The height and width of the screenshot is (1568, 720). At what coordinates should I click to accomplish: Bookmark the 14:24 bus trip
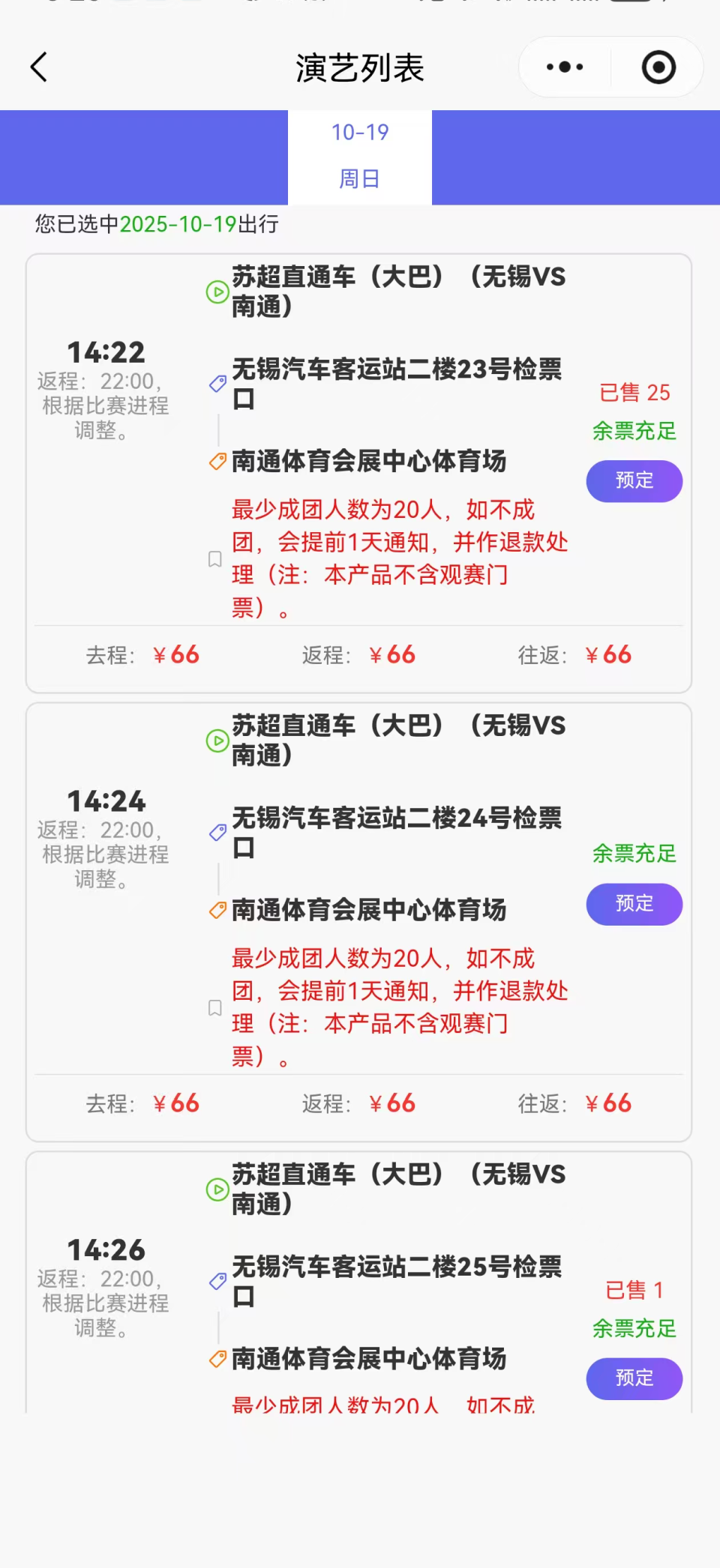pos(214,1008)
